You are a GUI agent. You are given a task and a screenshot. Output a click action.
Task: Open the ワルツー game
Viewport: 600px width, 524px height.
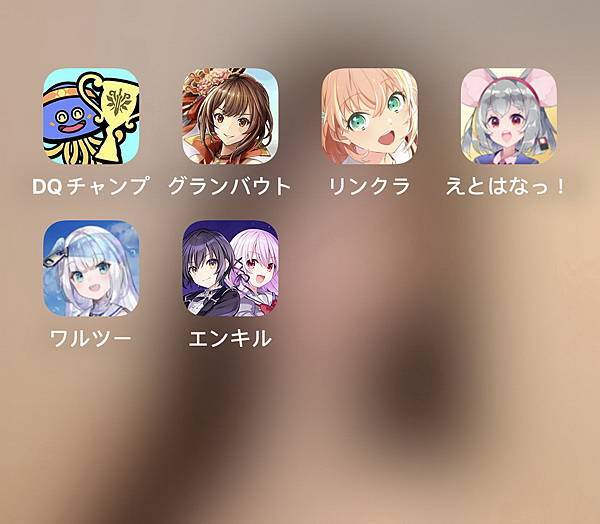tap(91, 268)
